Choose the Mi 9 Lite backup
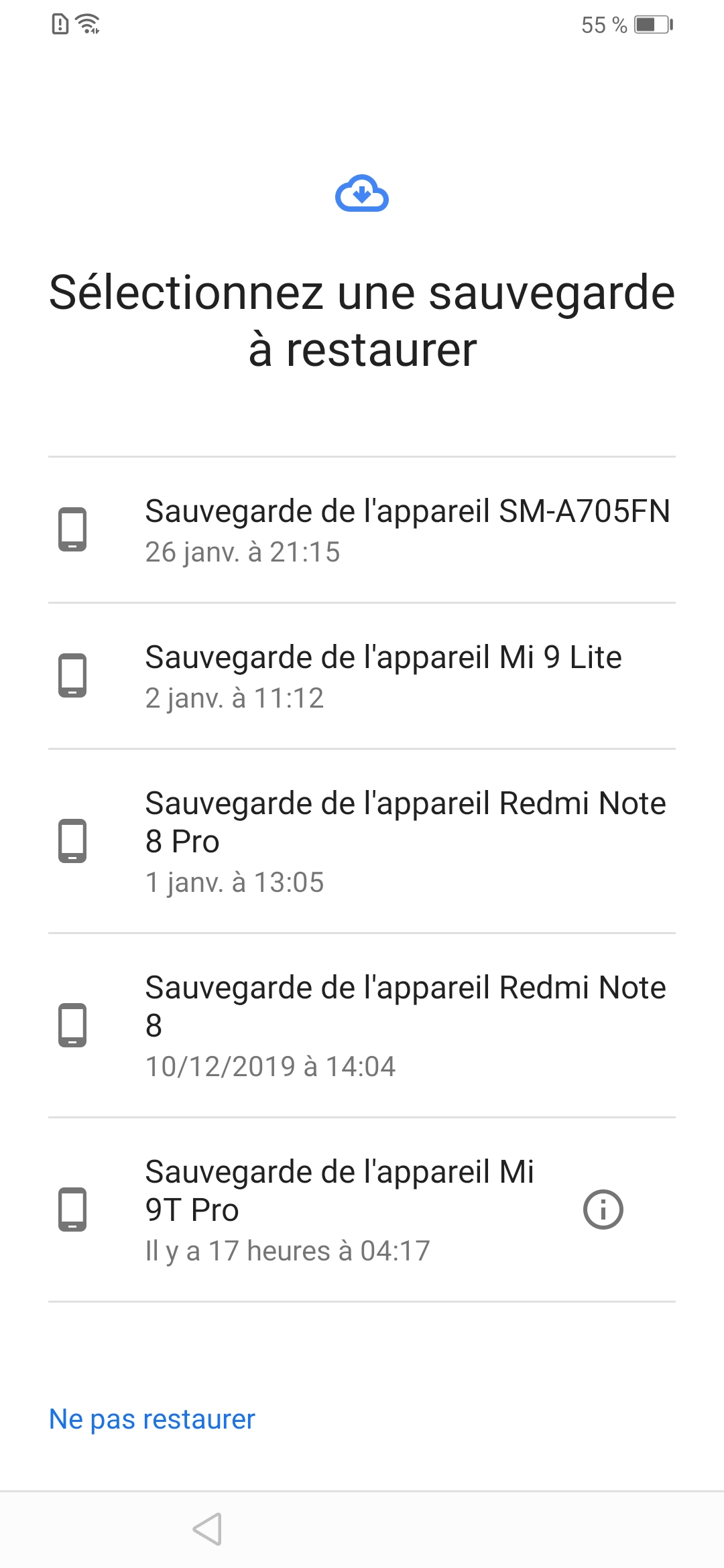This screenshot has height=1568, width=724. 362,676
